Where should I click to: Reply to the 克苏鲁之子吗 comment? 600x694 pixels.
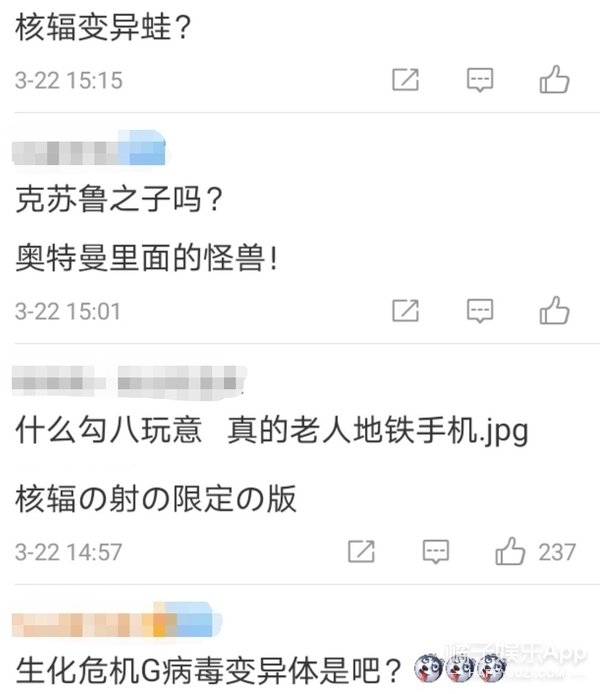(480, 310)
